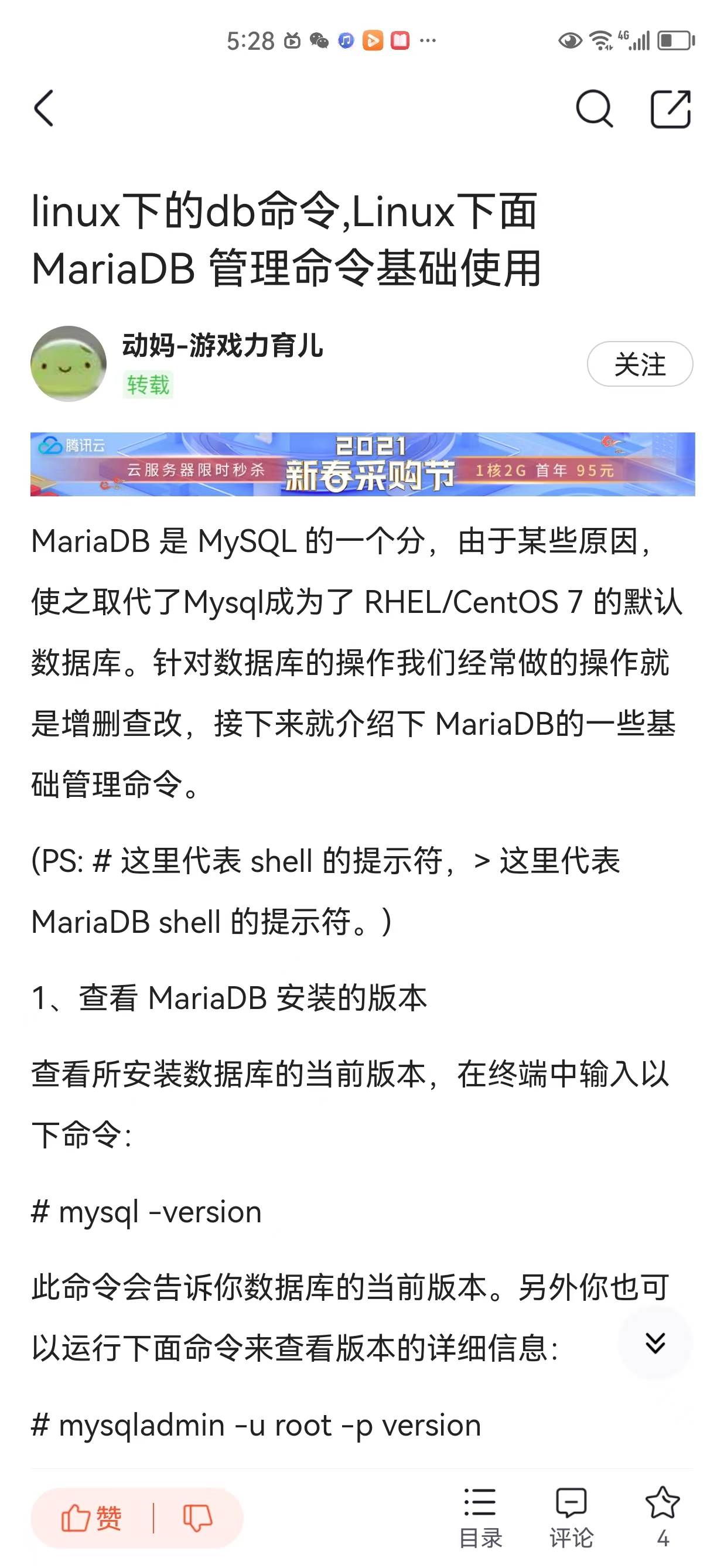This screenshot has height=1568, width=724.
Task: Dislike the article with thumbs-down icon
Action: [x=198, y=1518]
